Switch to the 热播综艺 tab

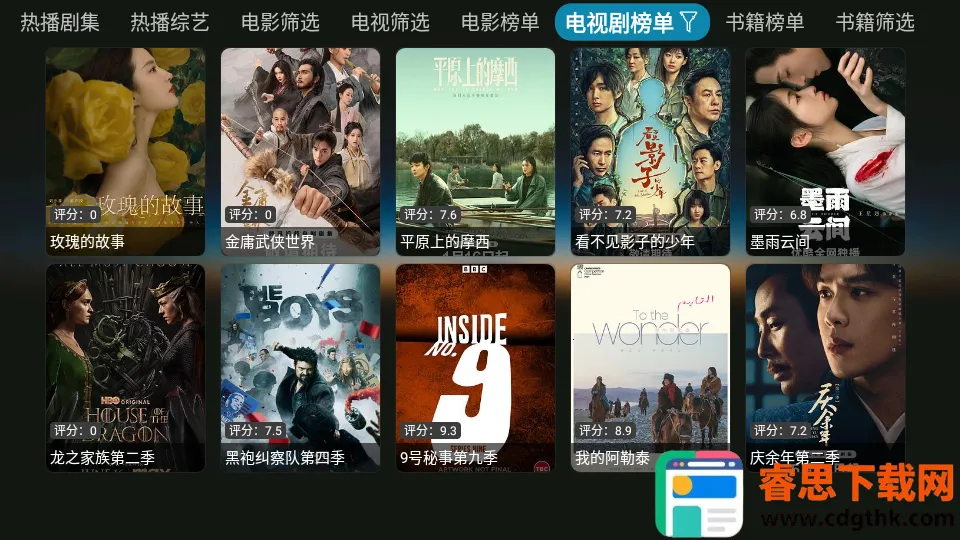click(x=170, y=22)
